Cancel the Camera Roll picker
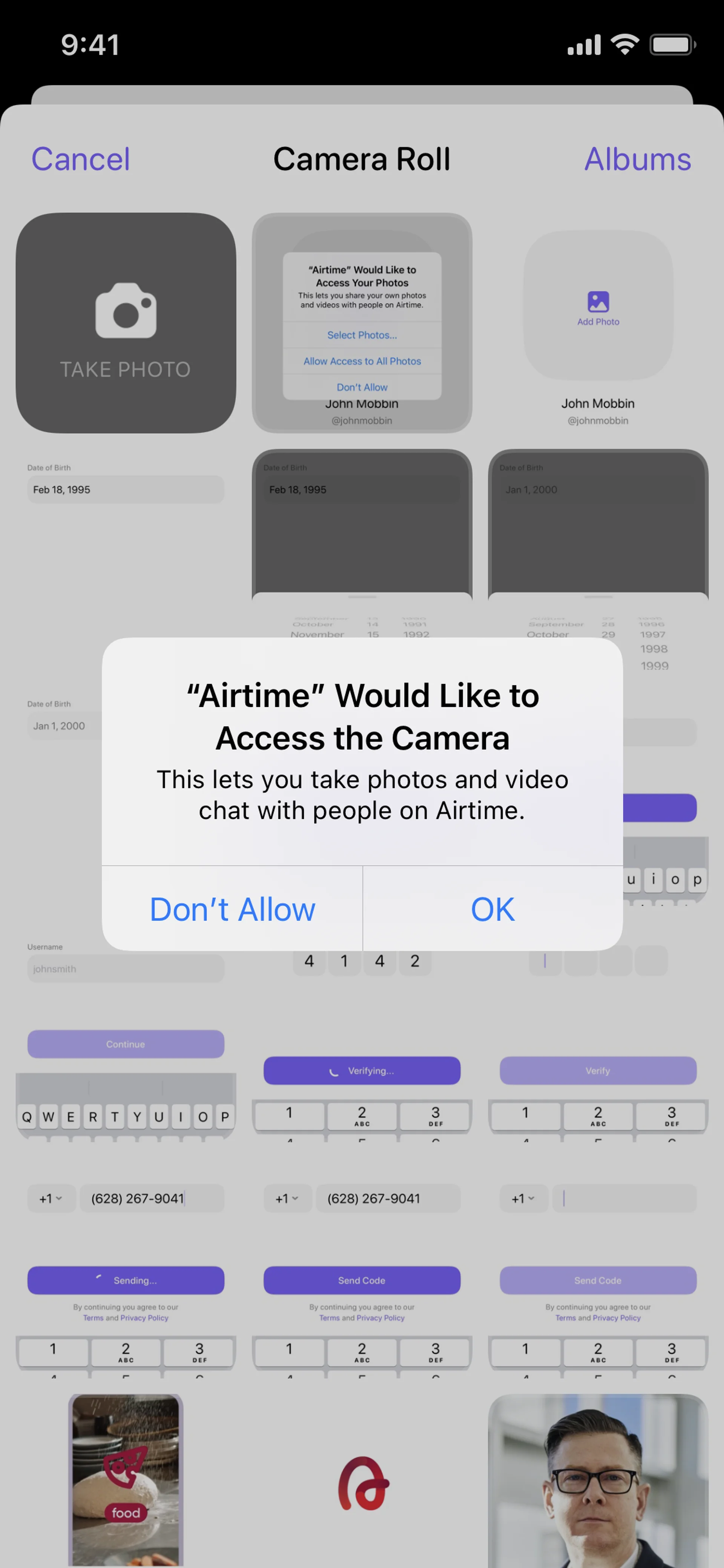The width and height of the screenshot is (724, 1568). coord(80,159)
